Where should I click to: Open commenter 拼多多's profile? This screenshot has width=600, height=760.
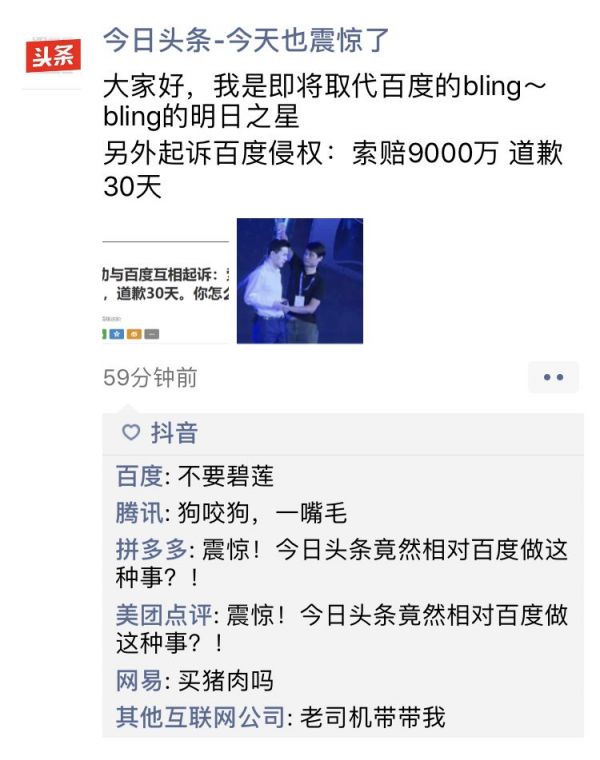[x=150, y=549]
